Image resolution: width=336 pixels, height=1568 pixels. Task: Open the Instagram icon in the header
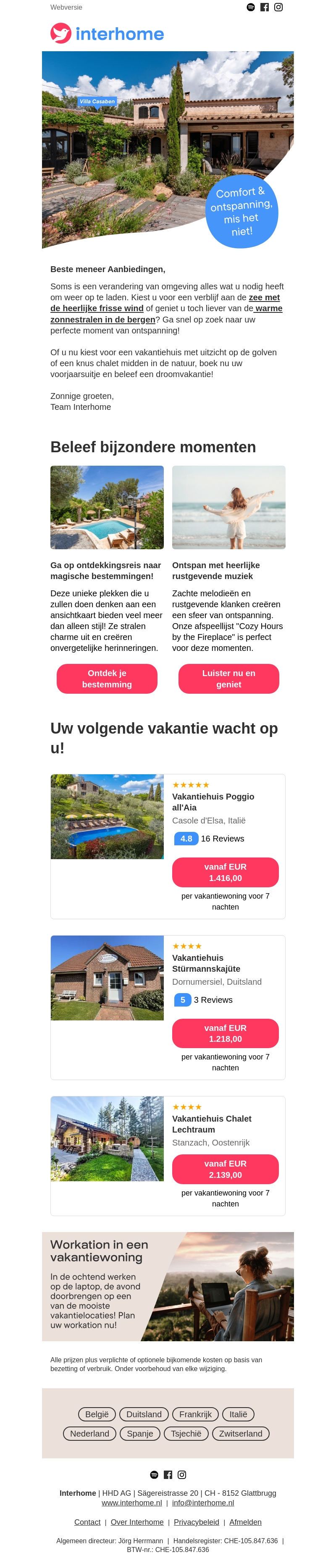point(278,7)
